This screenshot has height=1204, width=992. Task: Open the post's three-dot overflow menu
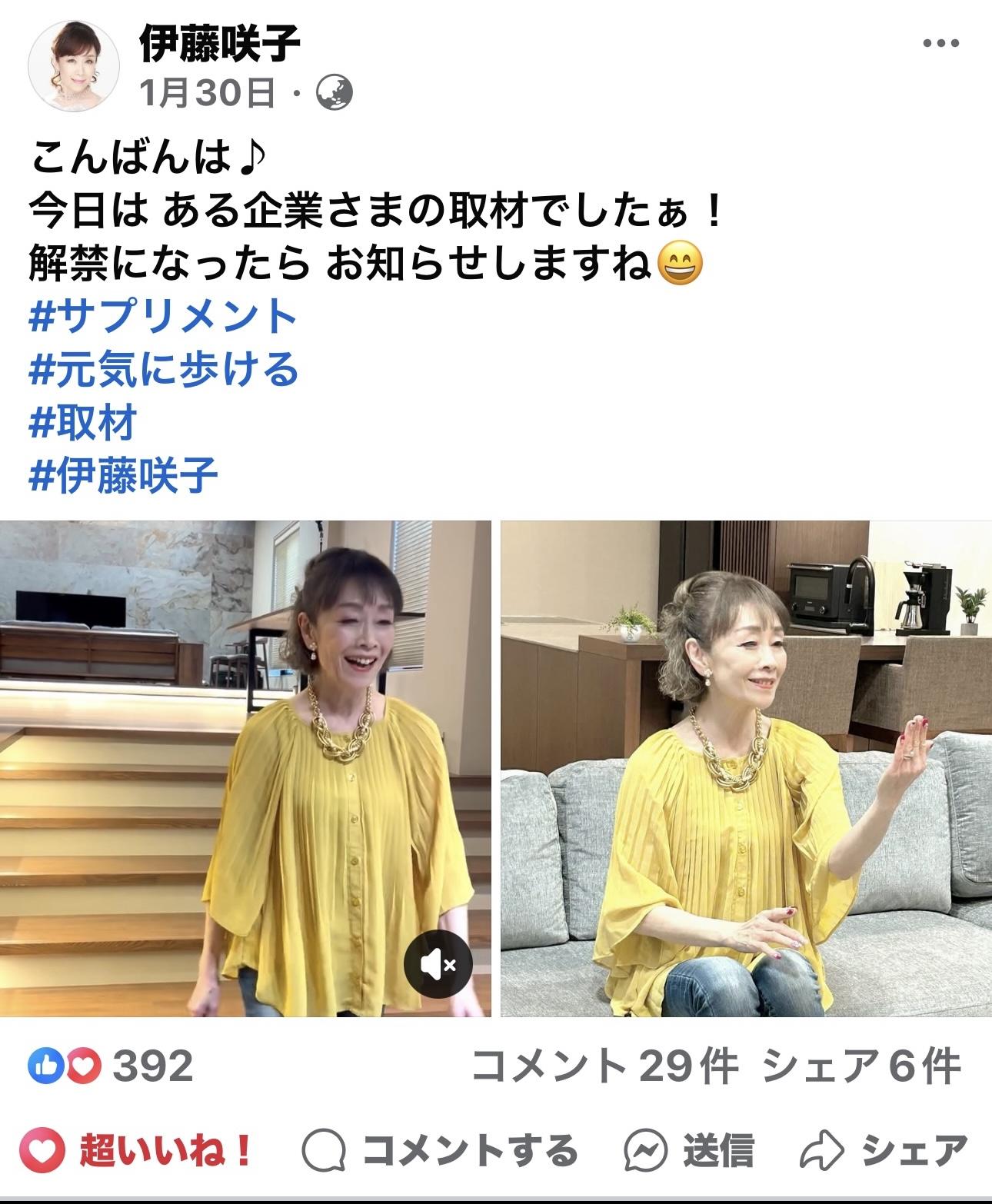click(x=940, y=44)
